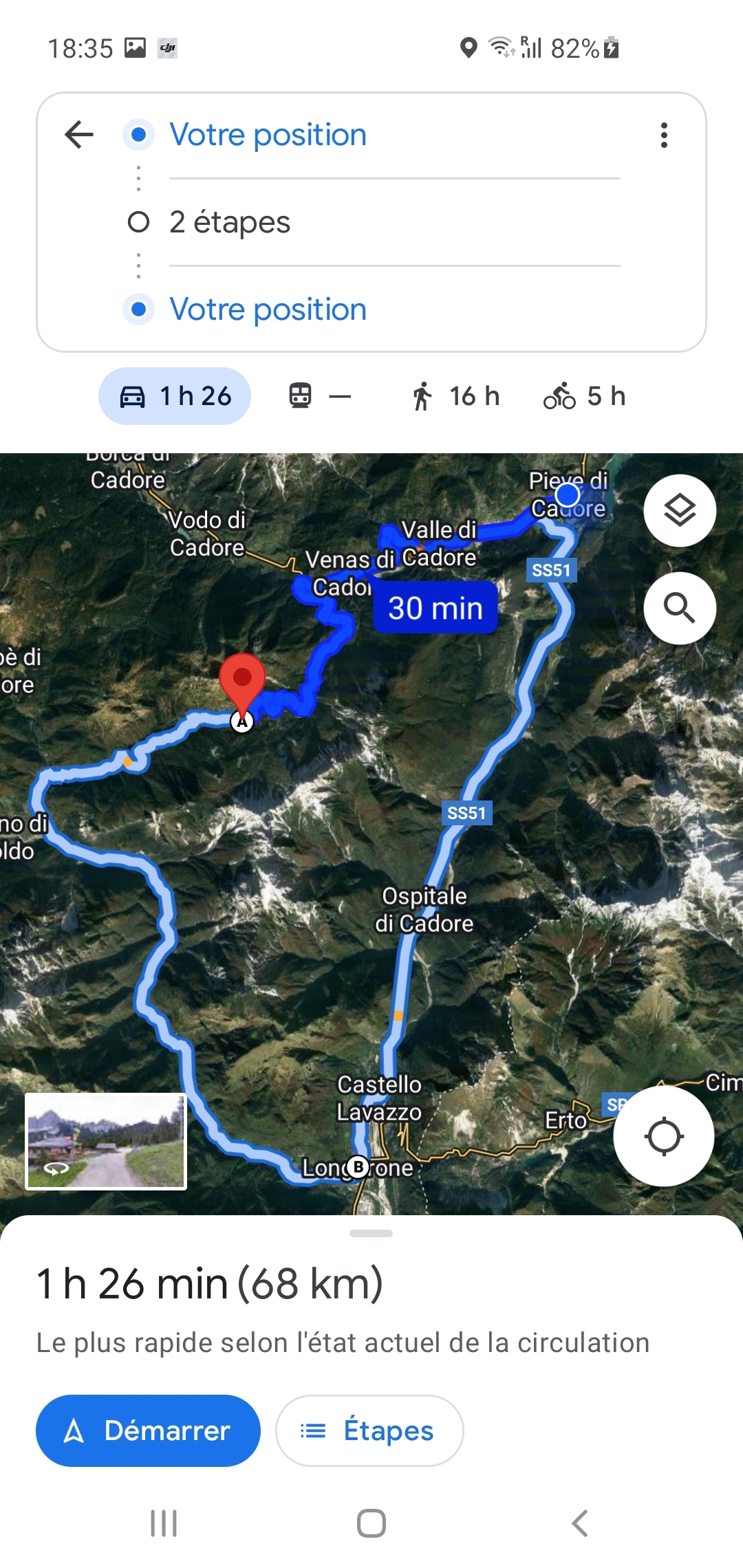Screen dimensions: 743x1568
Task: Select driving mode 1 h 26
Action: 175,396
